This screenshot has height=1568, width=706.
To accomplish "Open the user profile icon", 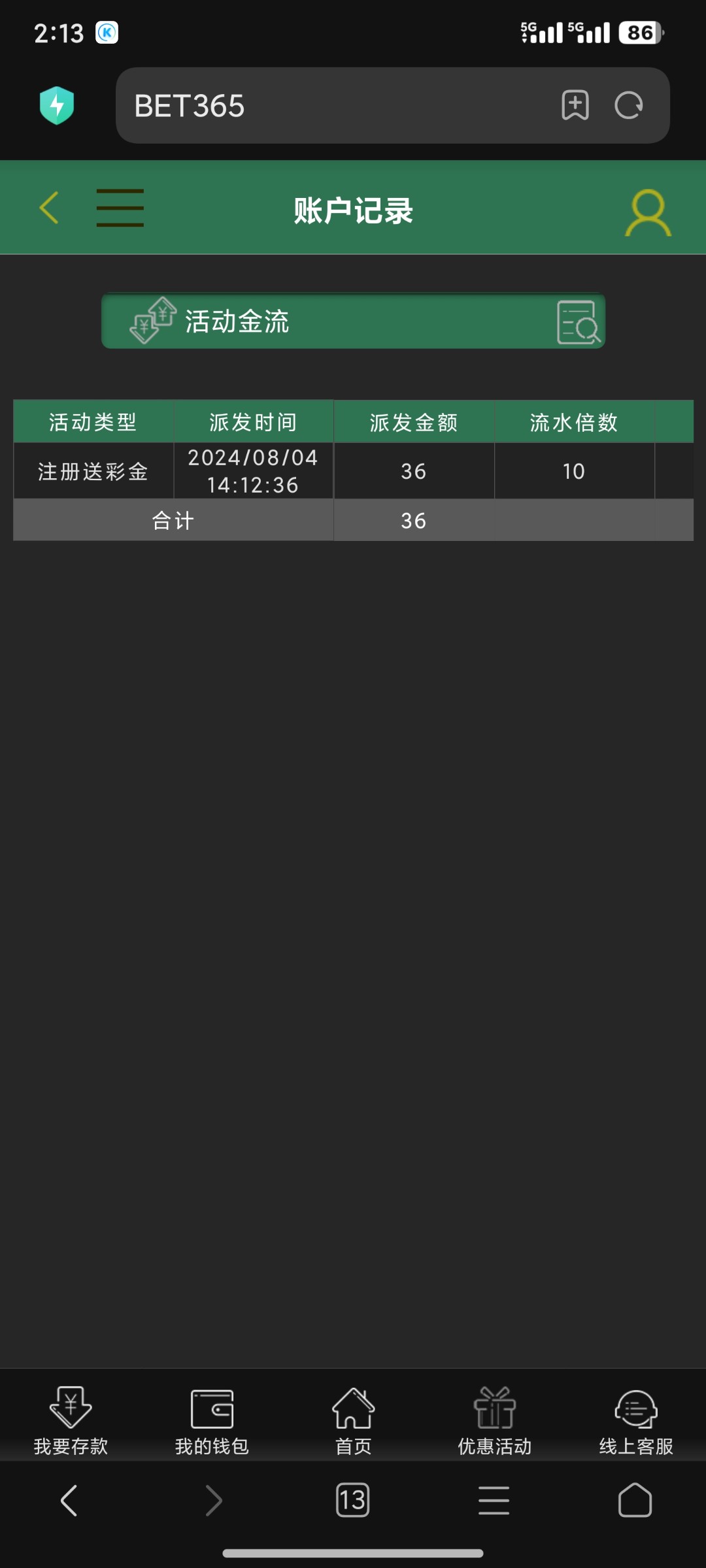I will (x=648, y=212).
